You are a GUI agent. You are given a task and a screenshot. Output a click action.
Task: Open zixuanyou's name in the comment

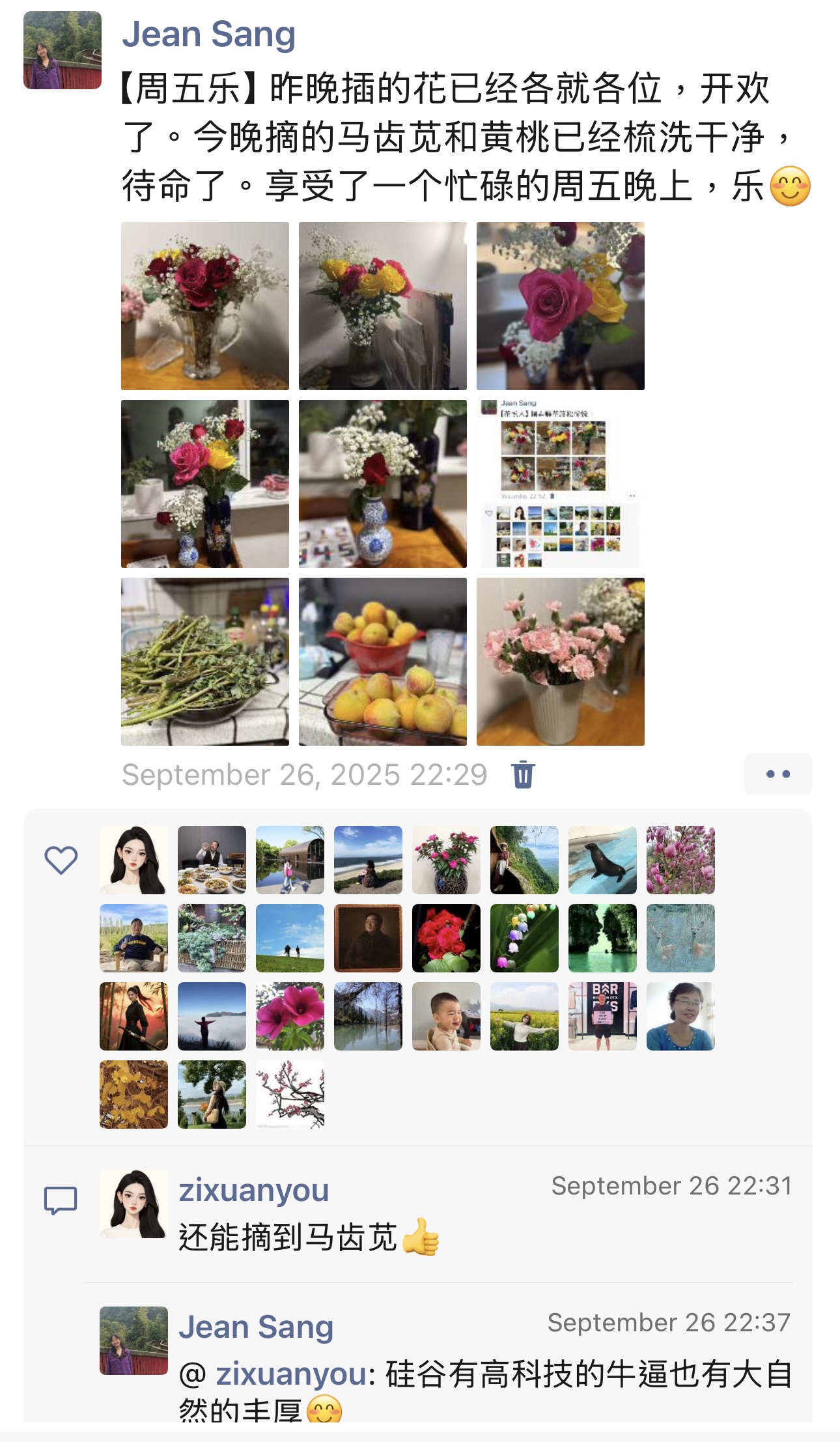[254, 1190]
